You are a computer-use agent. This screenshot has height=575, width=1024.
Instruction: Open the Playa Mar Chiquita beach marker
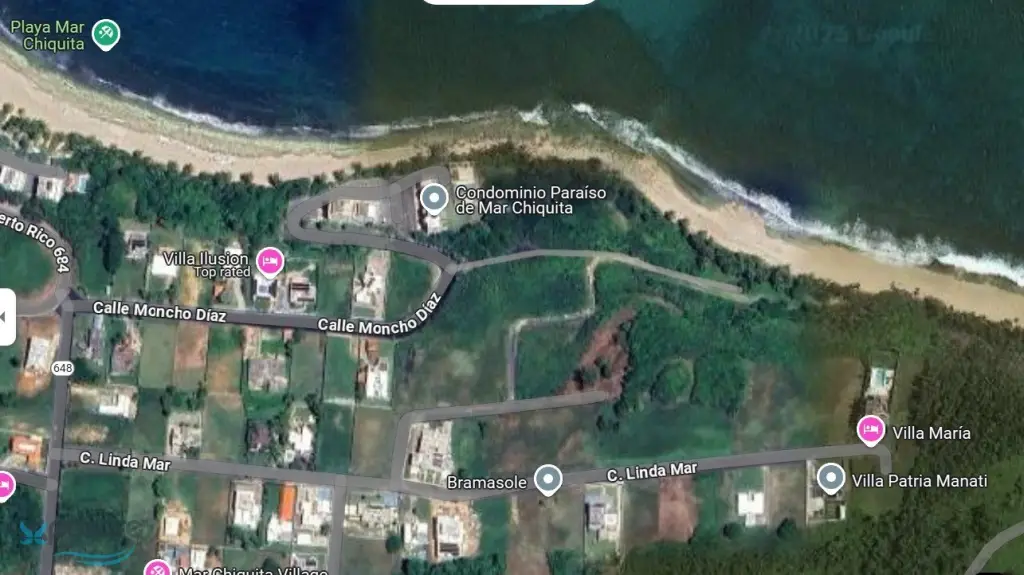coord(106,34)
